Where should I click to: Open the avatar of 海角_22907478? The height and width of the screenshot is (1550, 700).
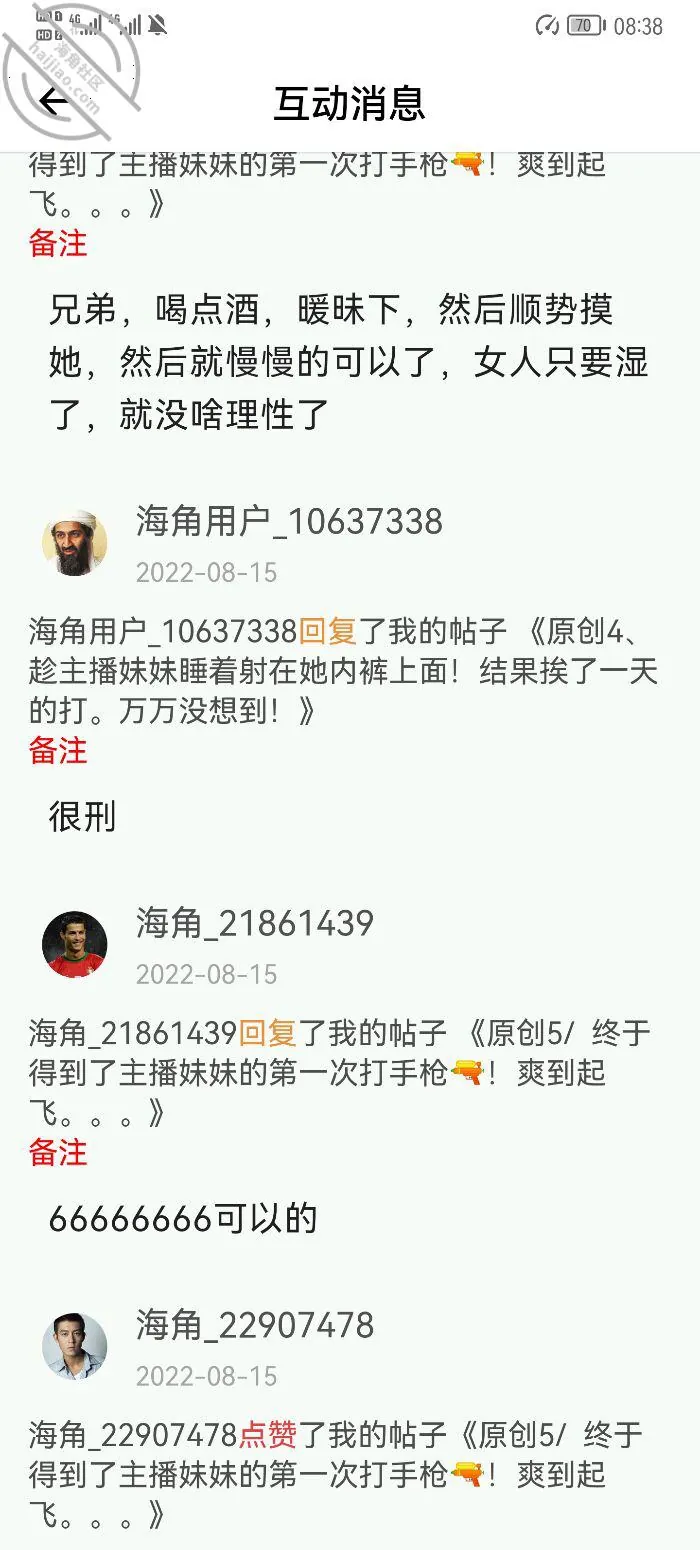point(74,1347)
